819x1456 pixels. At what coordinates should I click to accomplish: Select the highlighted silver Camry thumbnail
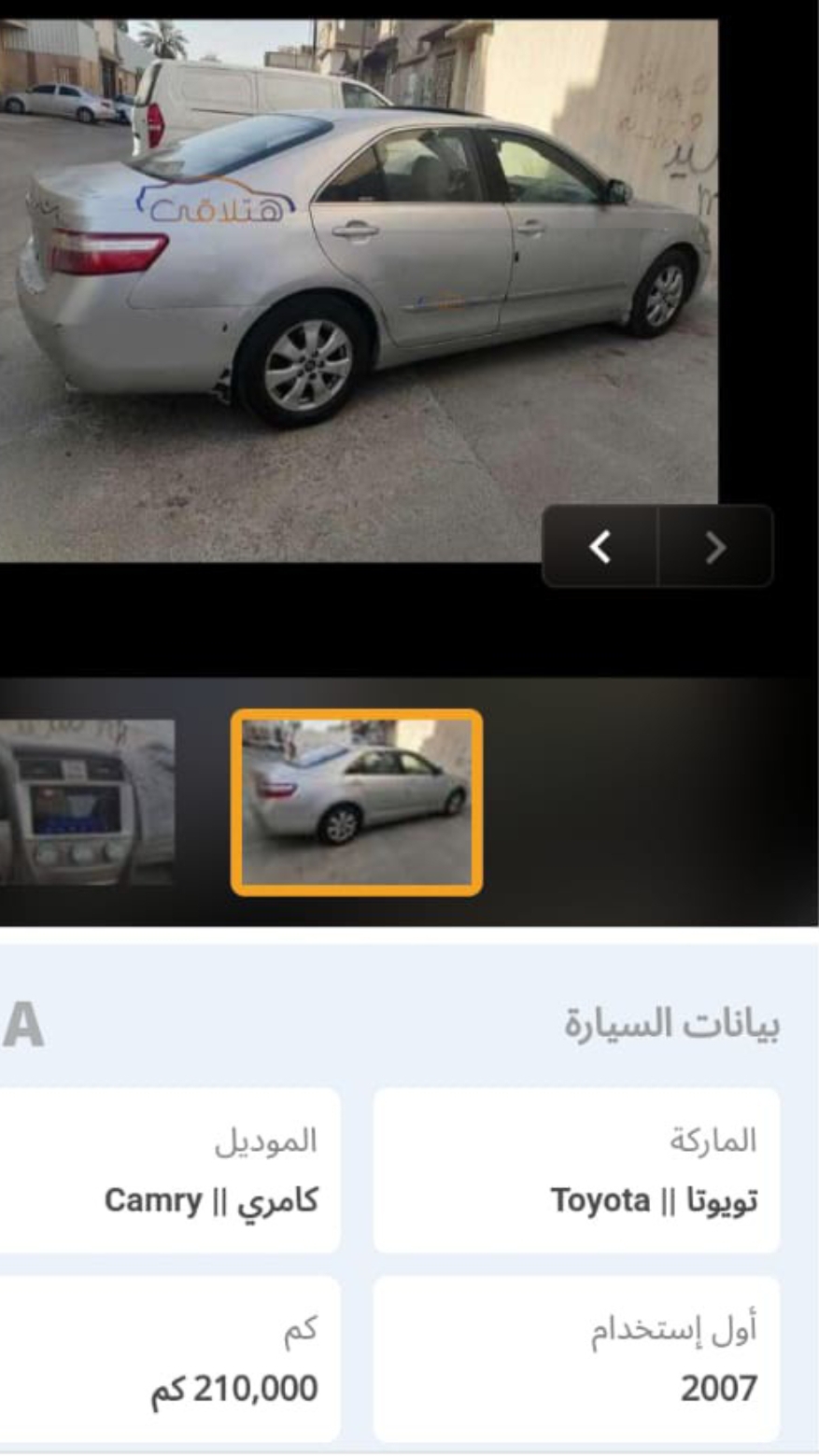[357, 803]
